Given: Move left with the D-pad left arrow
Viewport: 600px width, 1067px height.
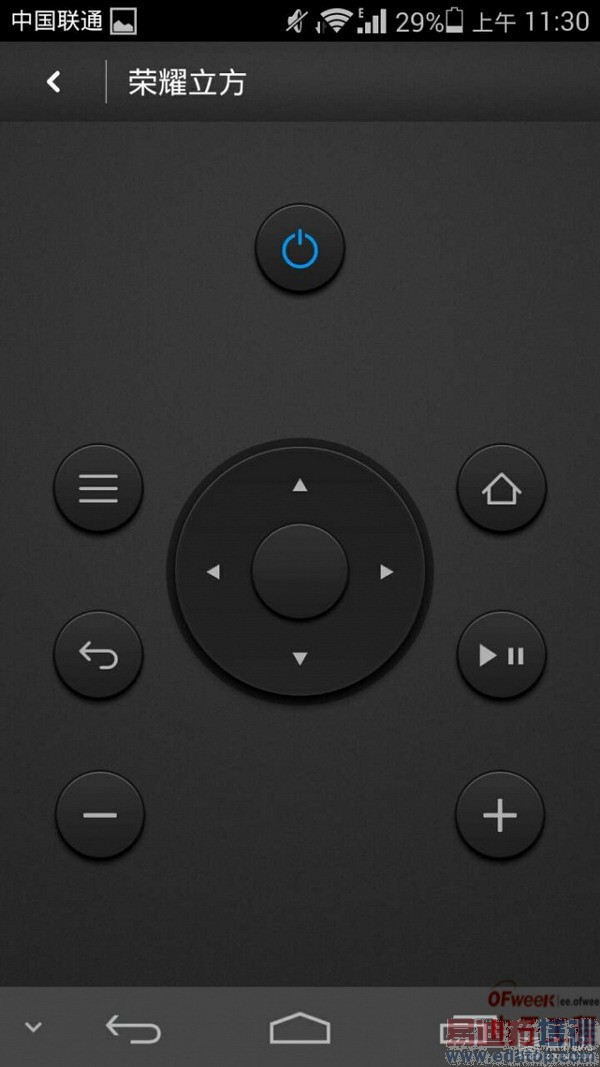Looking at the screenshot, I should tap(213, 572).
